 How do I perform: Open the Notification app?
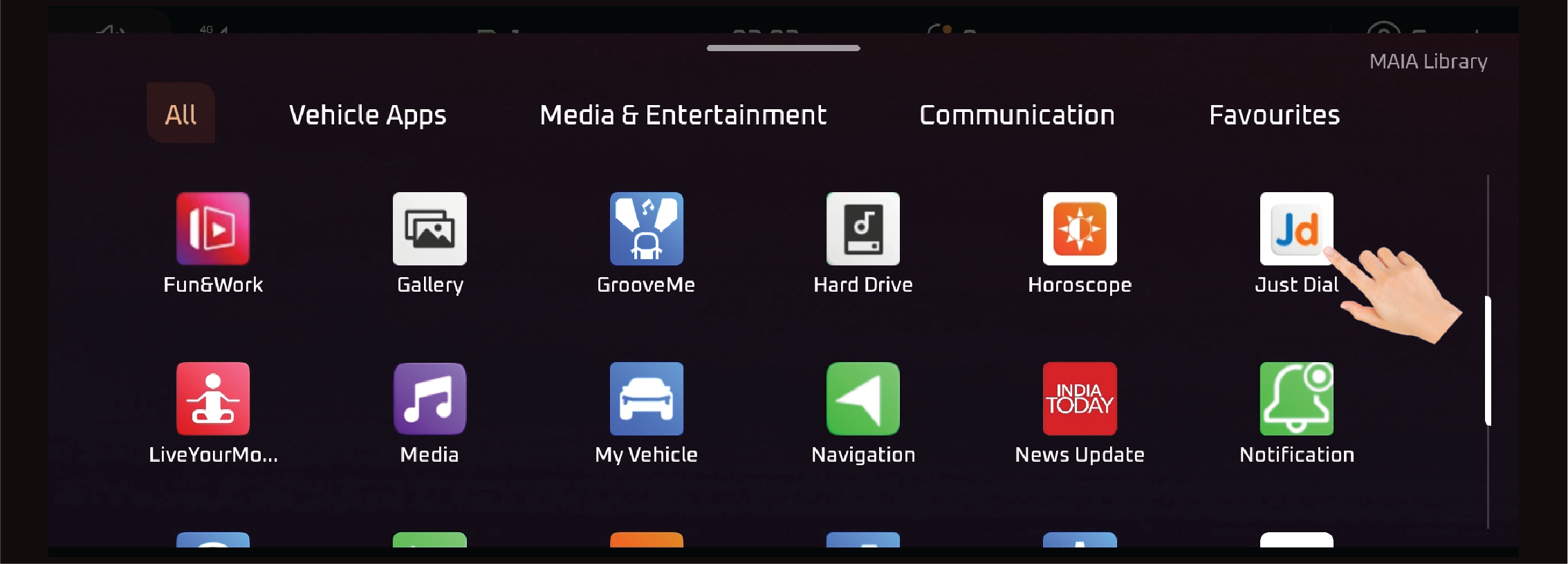[x=1295, y=399]
